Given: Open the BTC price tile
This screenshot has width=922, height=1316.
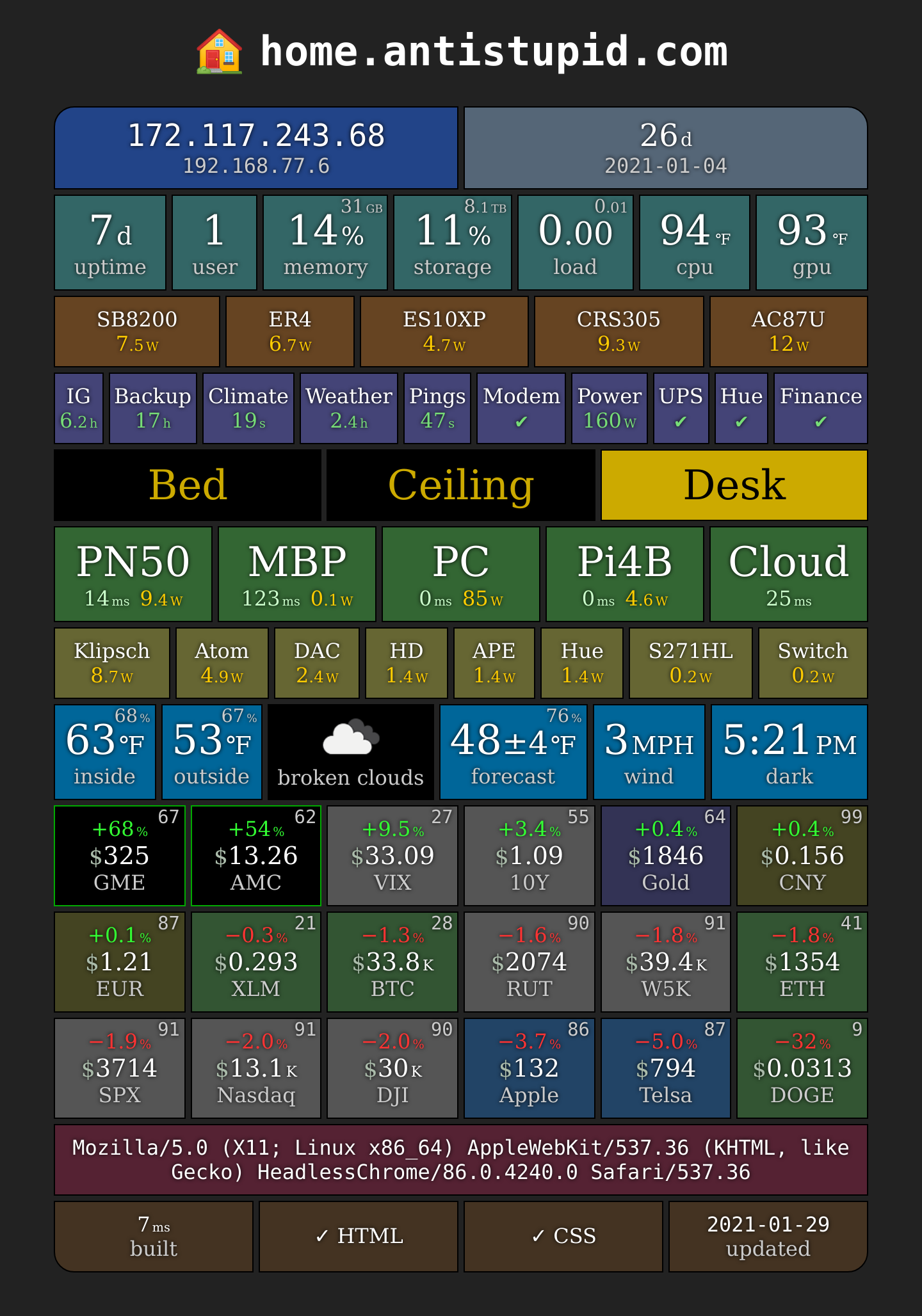Looking at the screenshot, I should click(x=392, y=962).
